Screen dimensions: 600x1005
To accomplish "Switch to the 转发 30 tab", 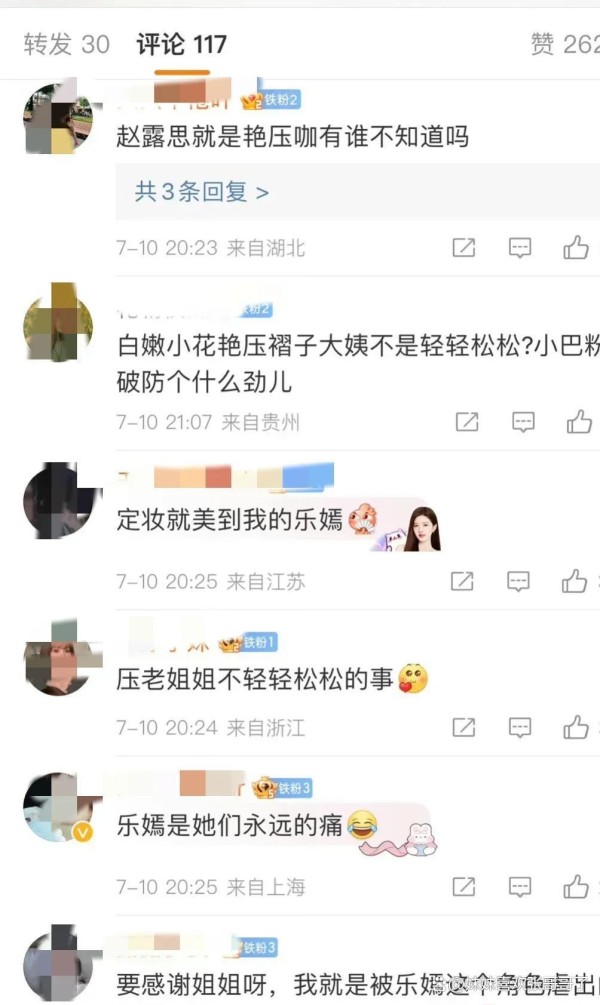I will [67, 44].
